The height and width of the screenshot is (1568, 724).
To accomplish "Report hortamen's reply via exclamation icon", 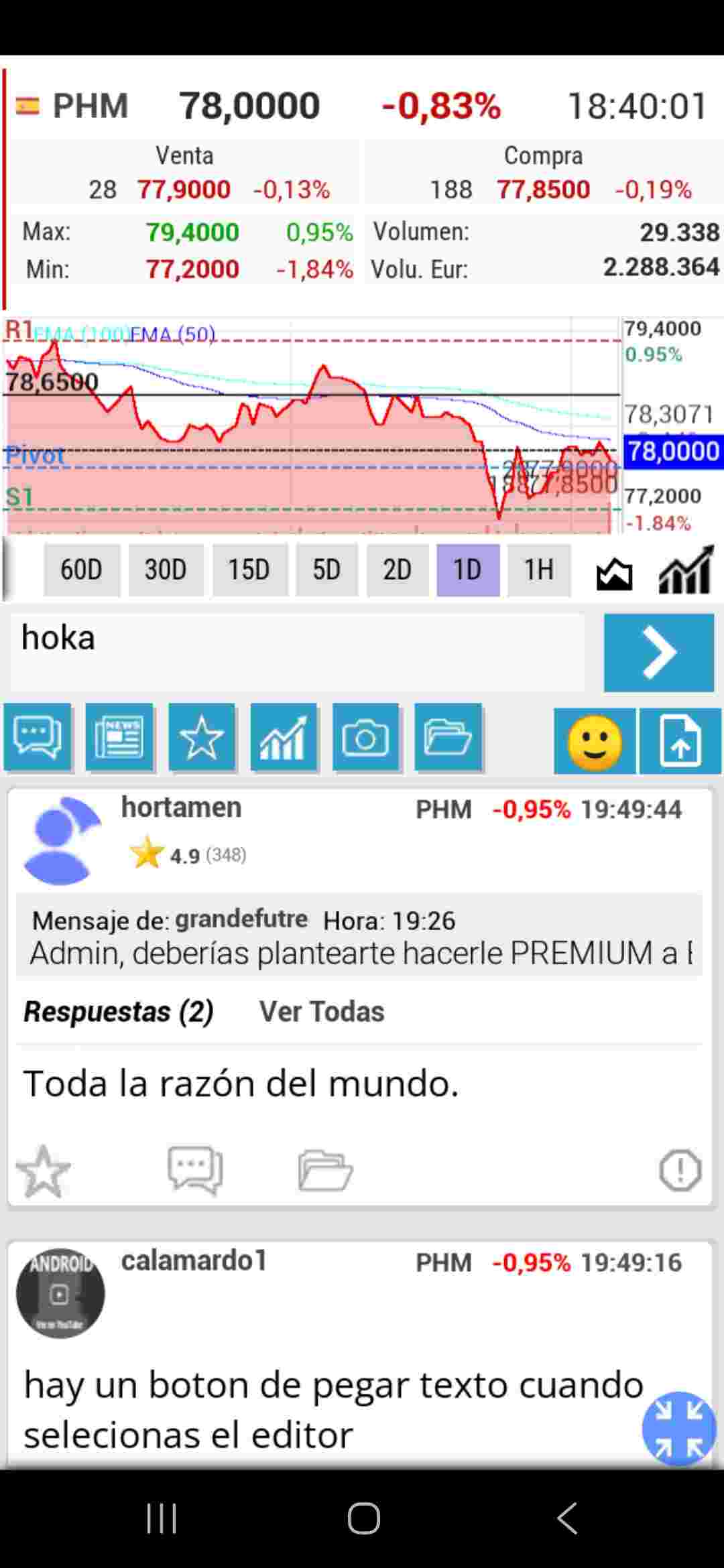I will coord(679,1169).
